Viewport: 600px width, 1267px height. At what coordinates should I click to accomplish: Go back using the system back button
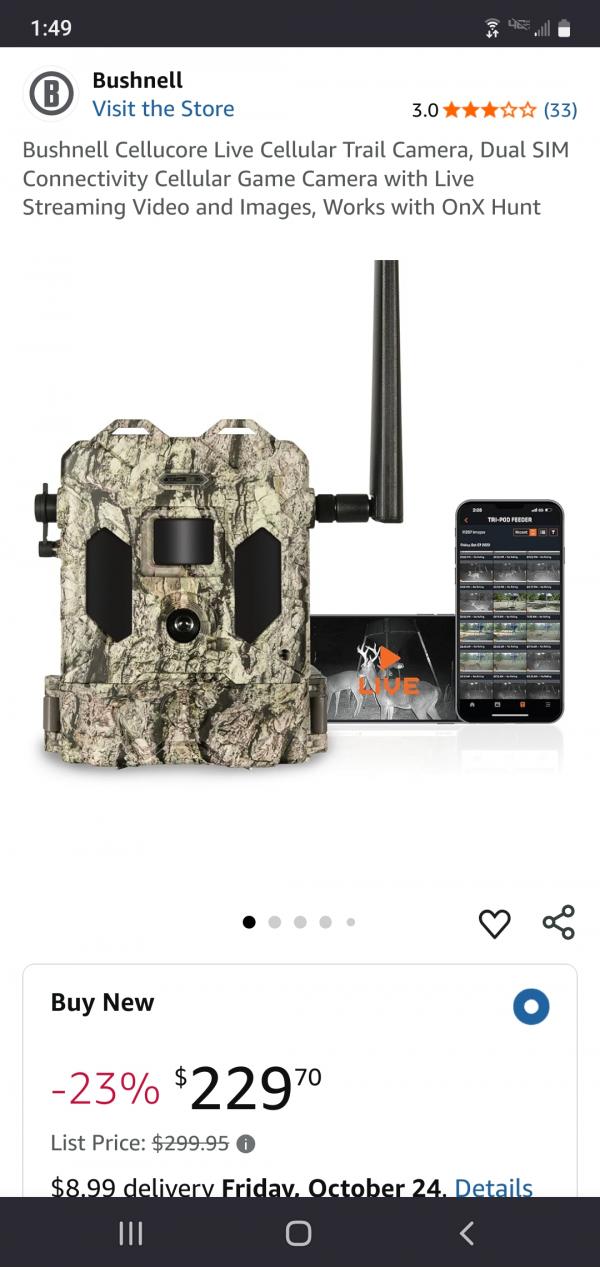click(x=466, y=1233)
